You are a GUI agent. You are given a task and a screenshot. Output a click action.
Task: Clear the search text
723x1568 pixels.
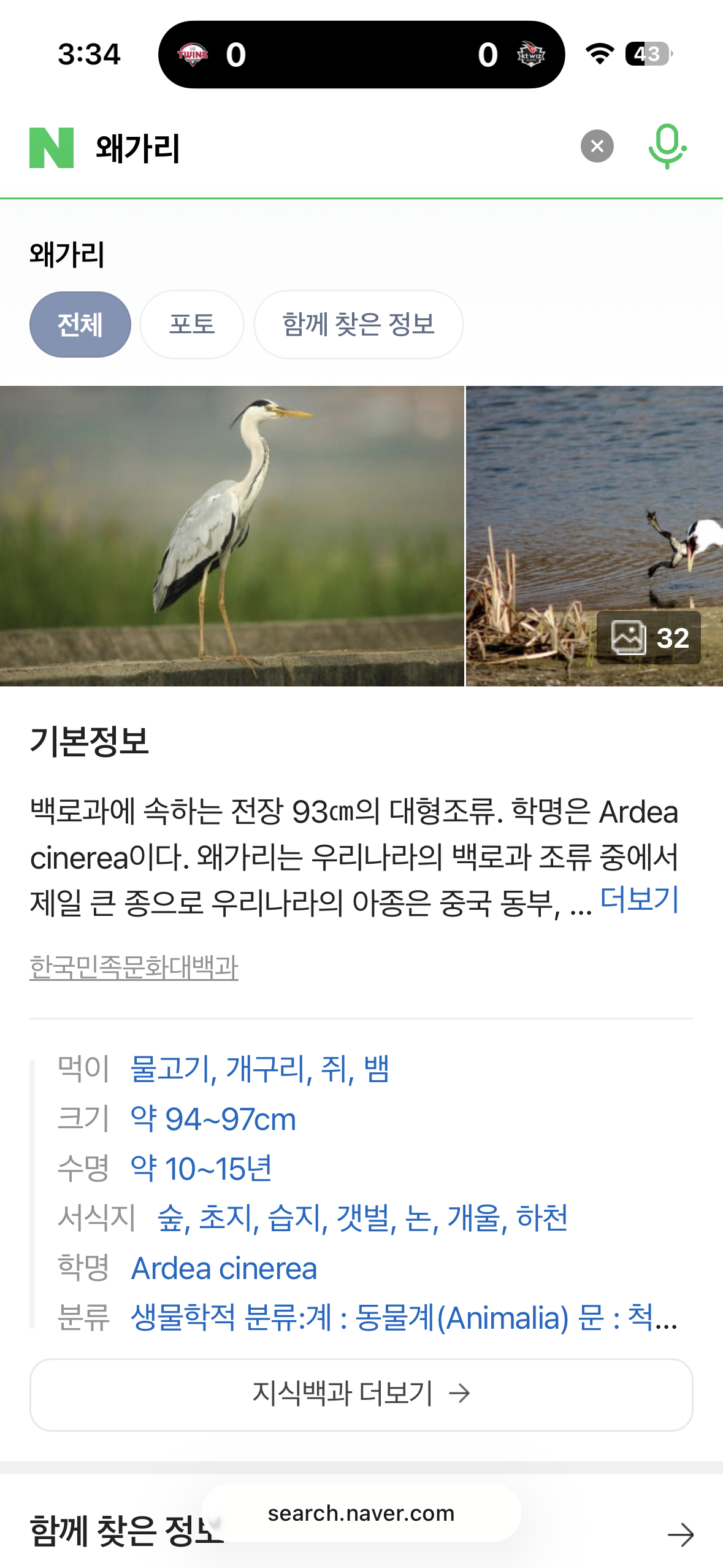tap(597, 147)
